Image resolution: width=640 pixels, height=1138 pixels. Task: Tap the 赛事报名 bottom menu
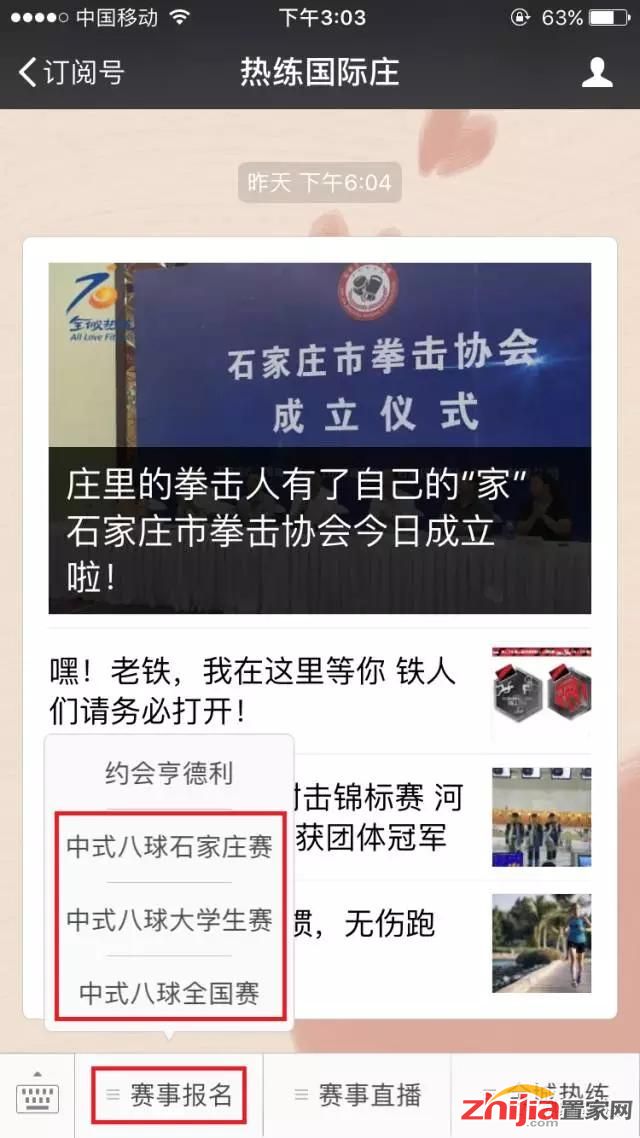(x=170, y=1095)
